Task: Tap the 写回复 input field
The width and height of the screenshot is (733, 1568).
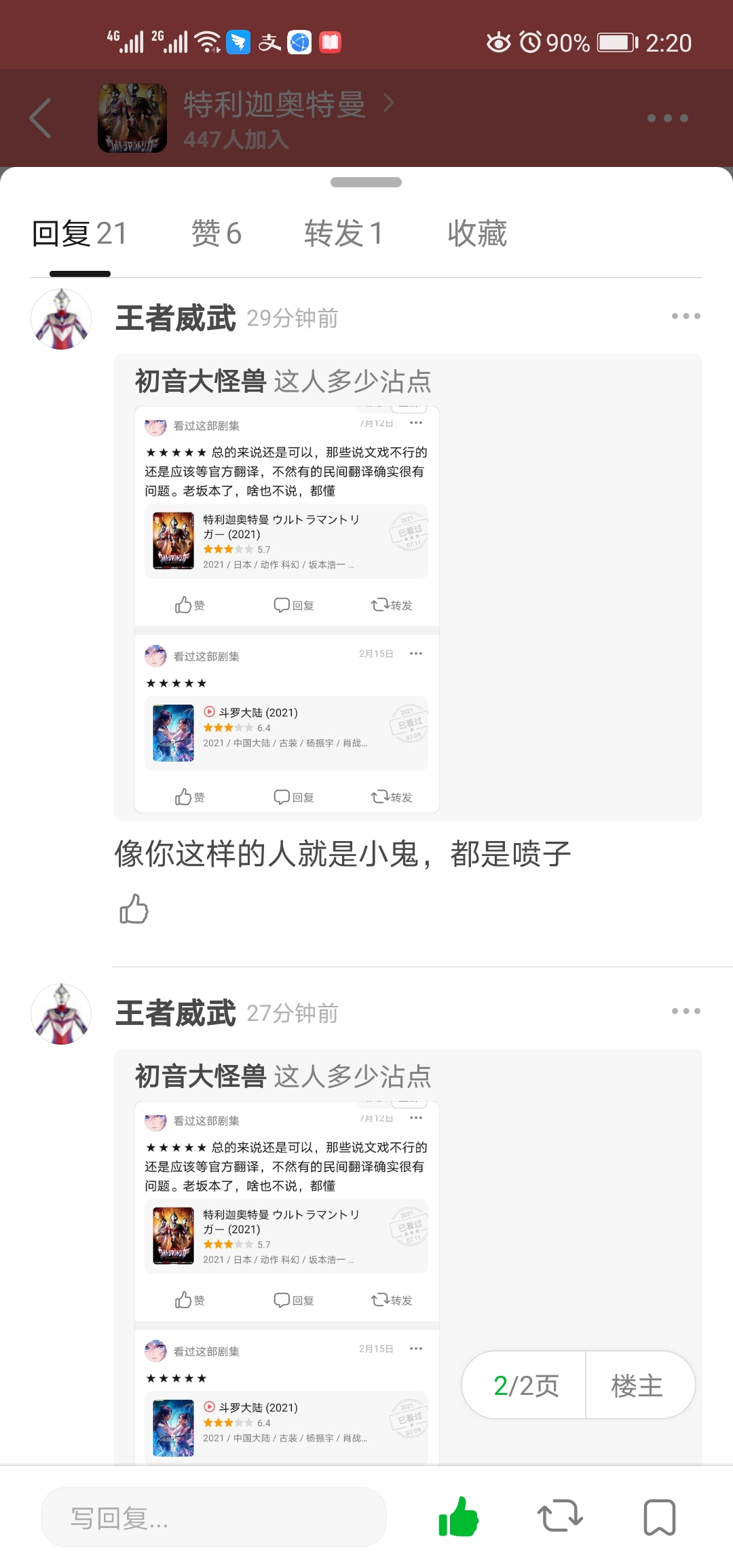Action: 214,1517
